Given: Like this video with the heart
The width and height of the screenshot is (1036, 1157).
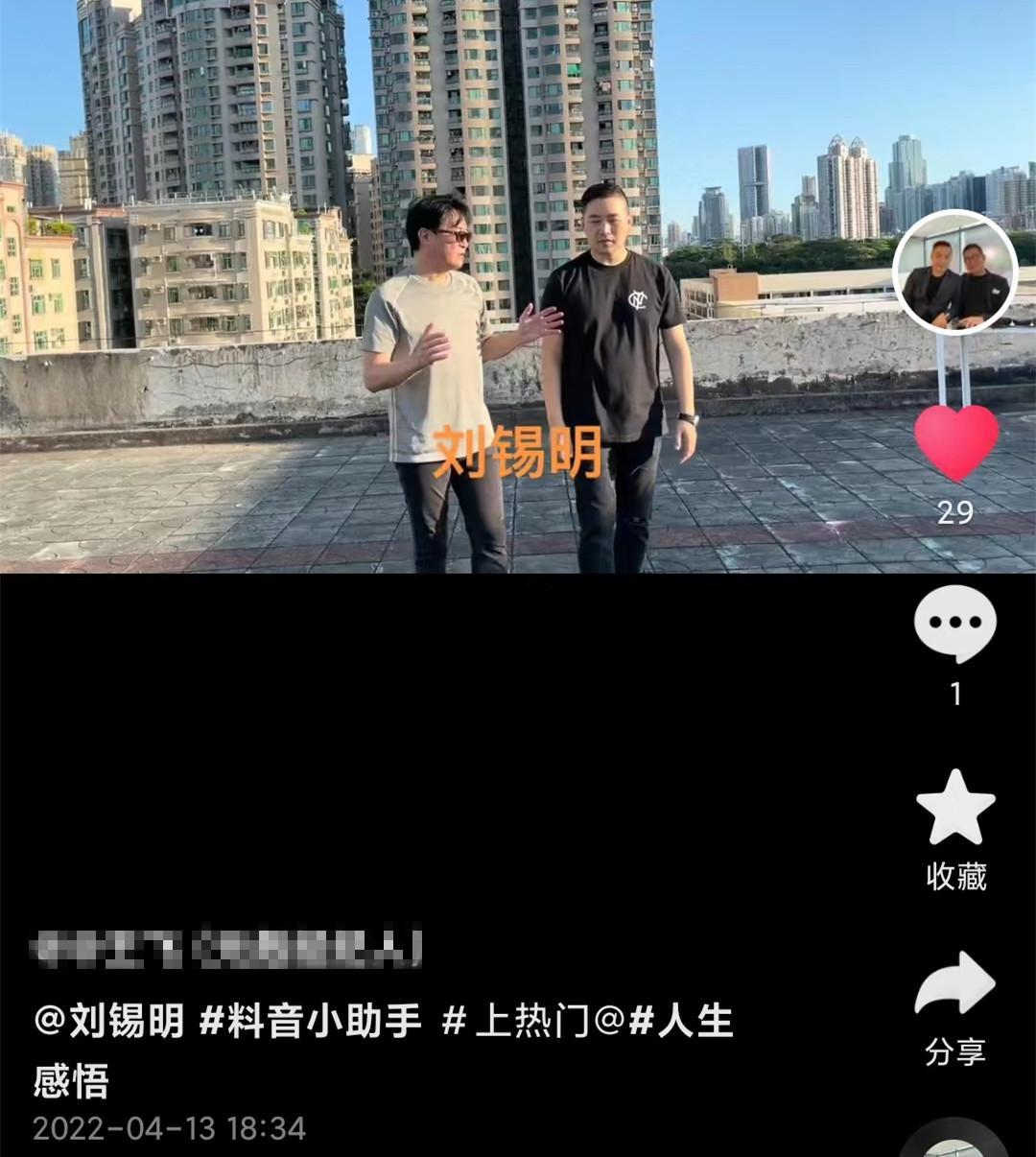Looking at the screenshot, I should 955,442.
